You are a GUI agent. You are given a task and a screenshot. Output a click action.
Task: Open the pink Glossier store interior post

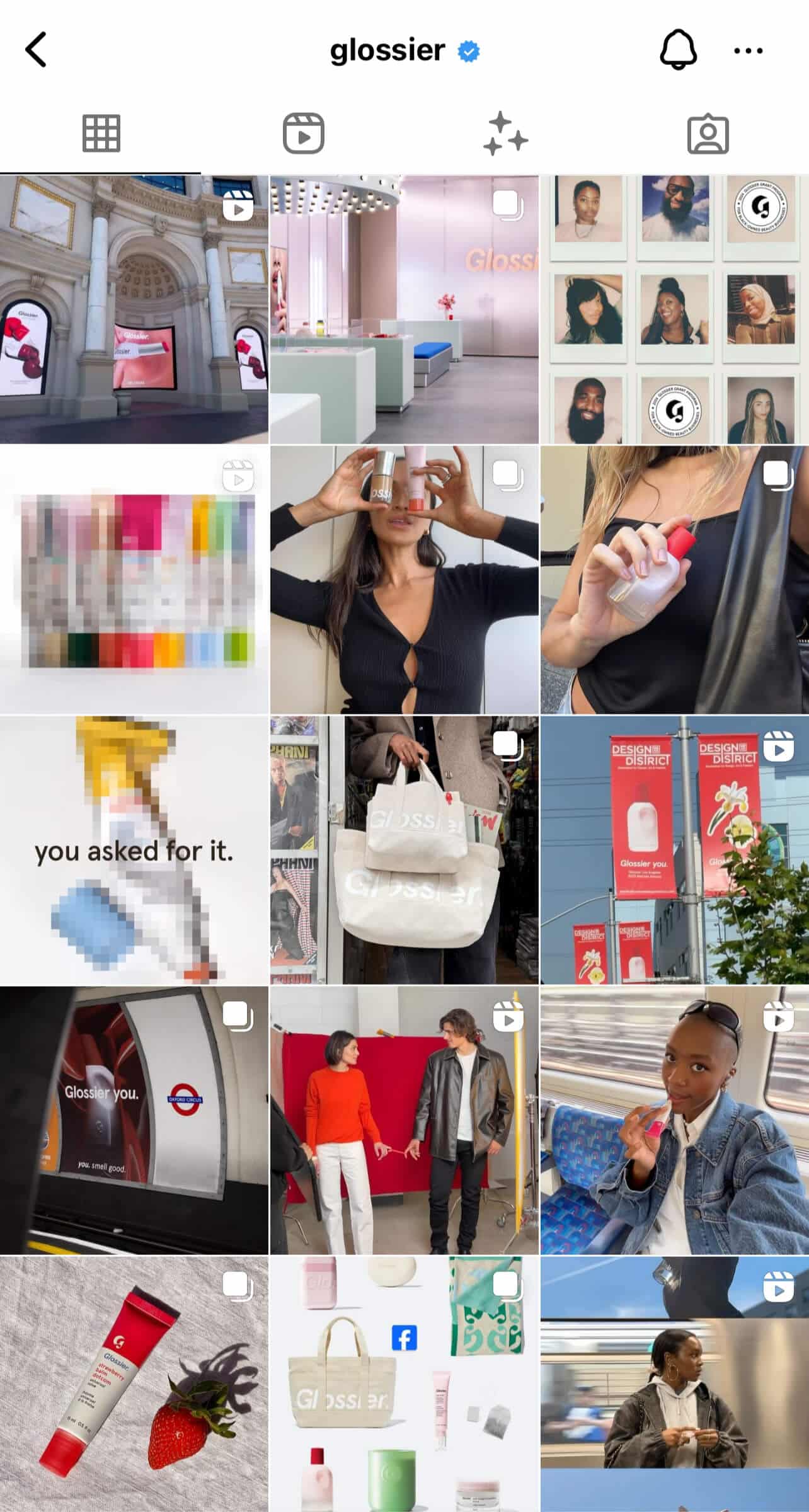point(404,309)
